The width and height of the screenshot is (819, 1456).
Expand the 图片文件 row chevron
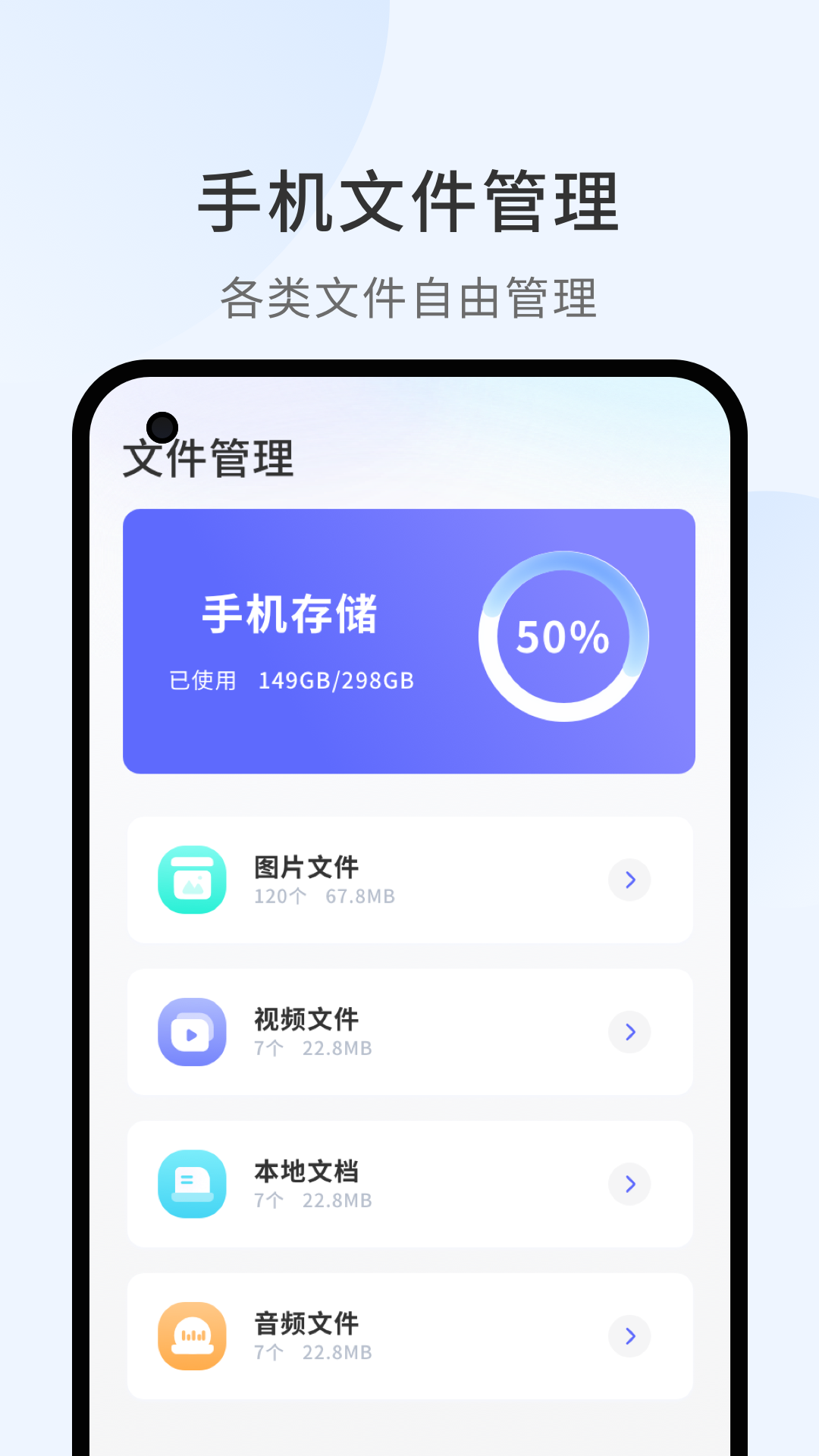[629, 880]
